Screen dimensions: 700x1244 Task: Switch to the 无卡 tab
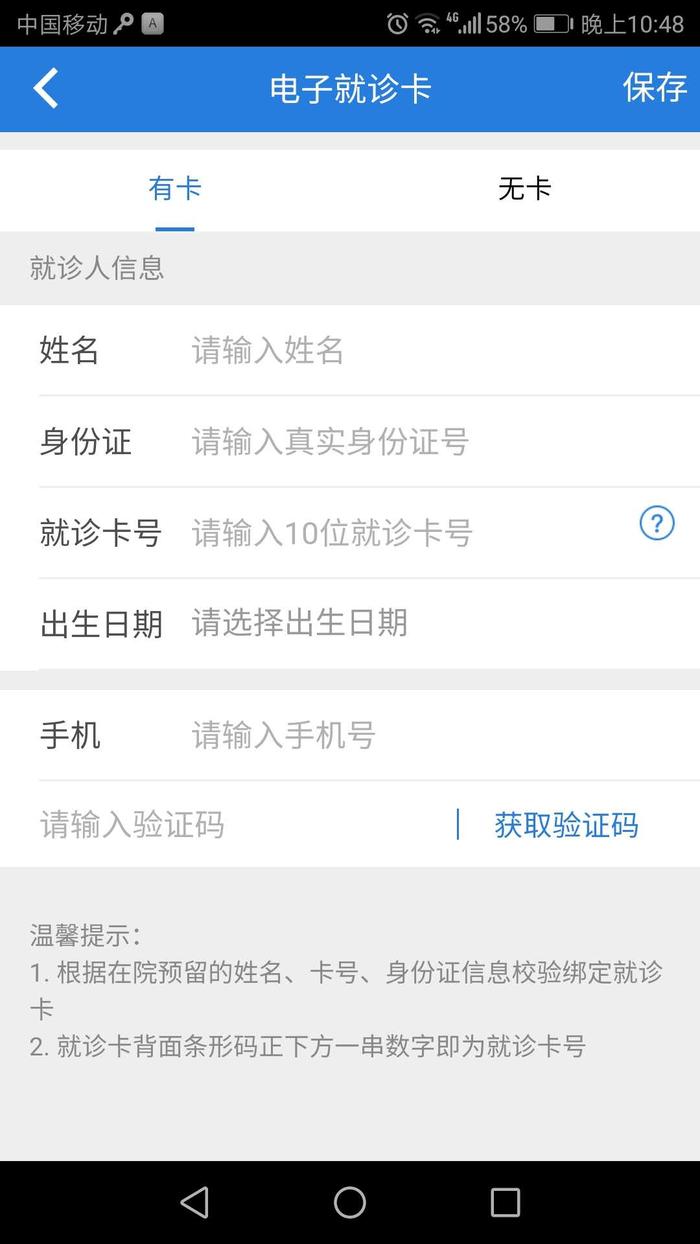[524, 189]
